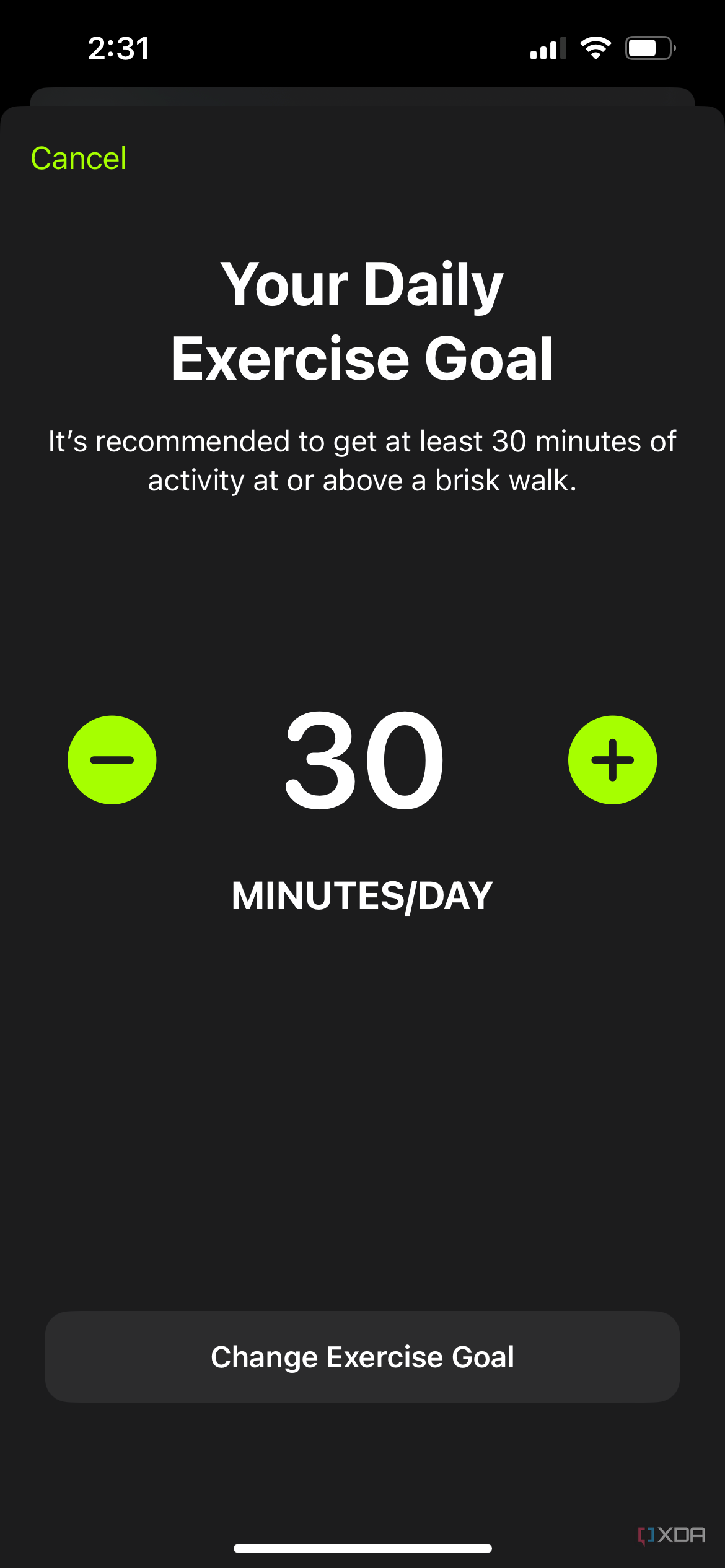Tap the recommendation text about brisk walking
Viewport: 725px width, 1568px height.
362,460
